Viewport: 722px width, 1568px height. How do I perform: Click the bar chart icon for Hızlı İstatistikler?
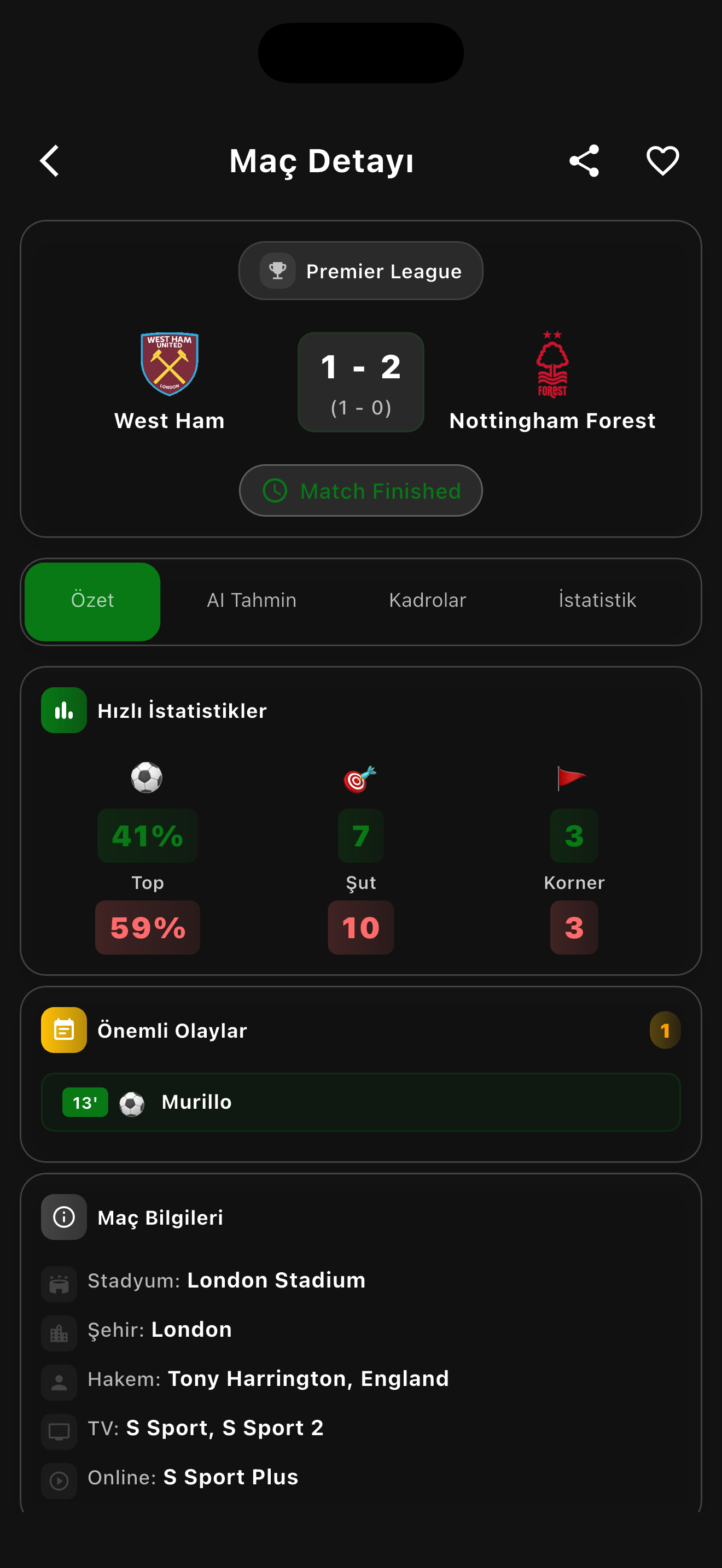pos(63,709)
